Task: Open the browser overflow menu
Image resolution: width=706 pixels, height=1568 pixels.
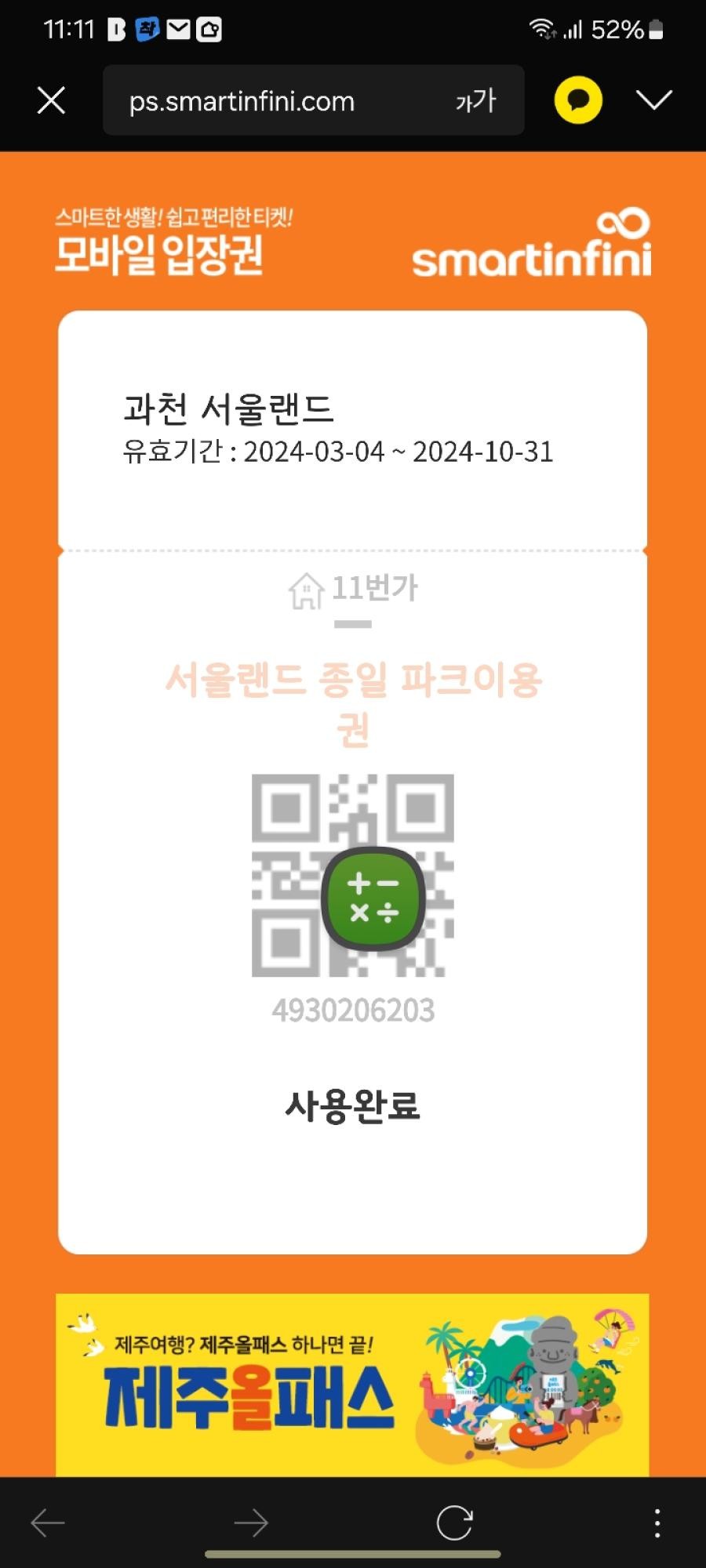Action: (x=657, y=1523)
